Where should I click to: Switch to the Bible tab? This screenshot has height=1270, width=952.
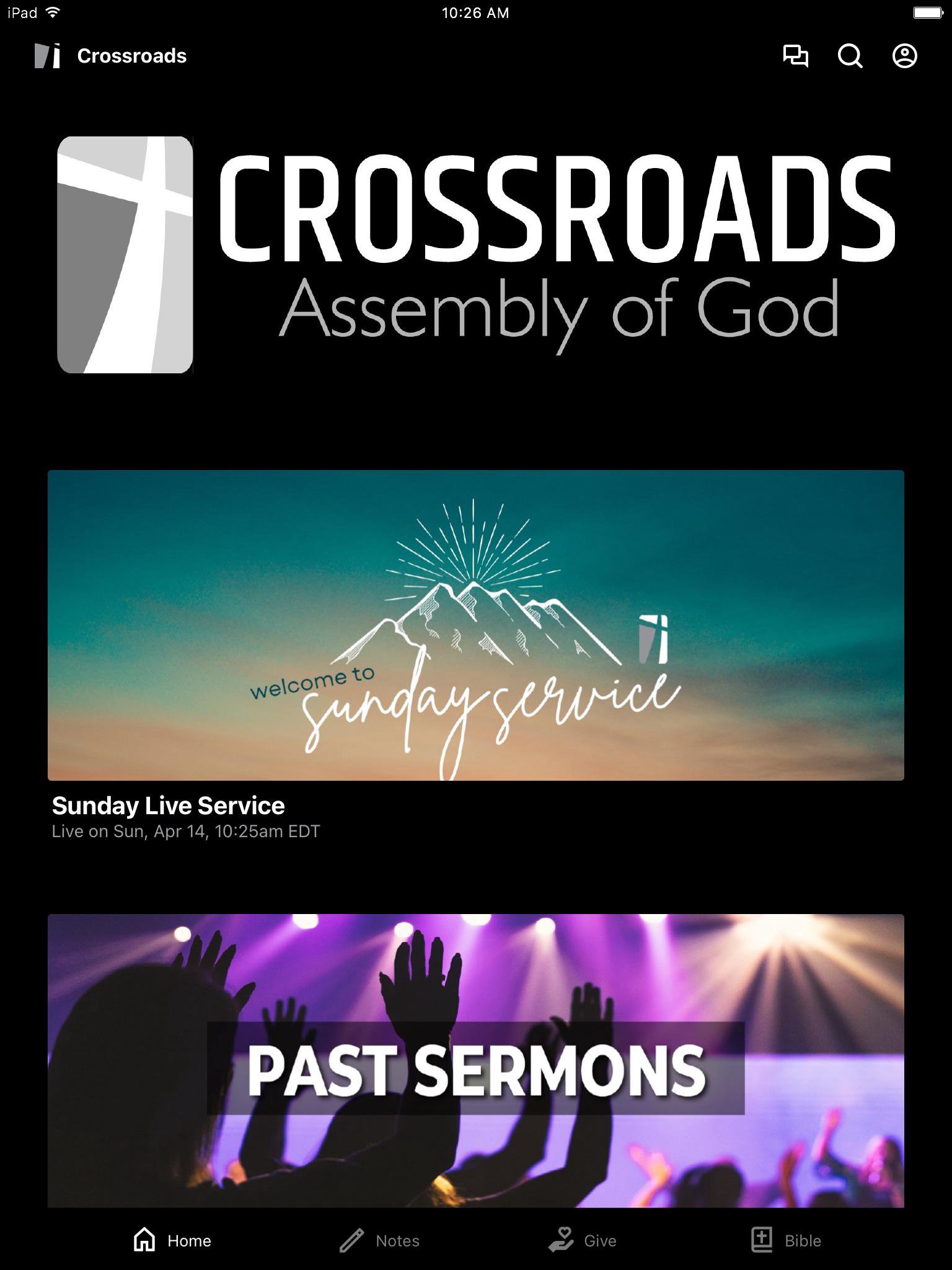[786, 1240]
